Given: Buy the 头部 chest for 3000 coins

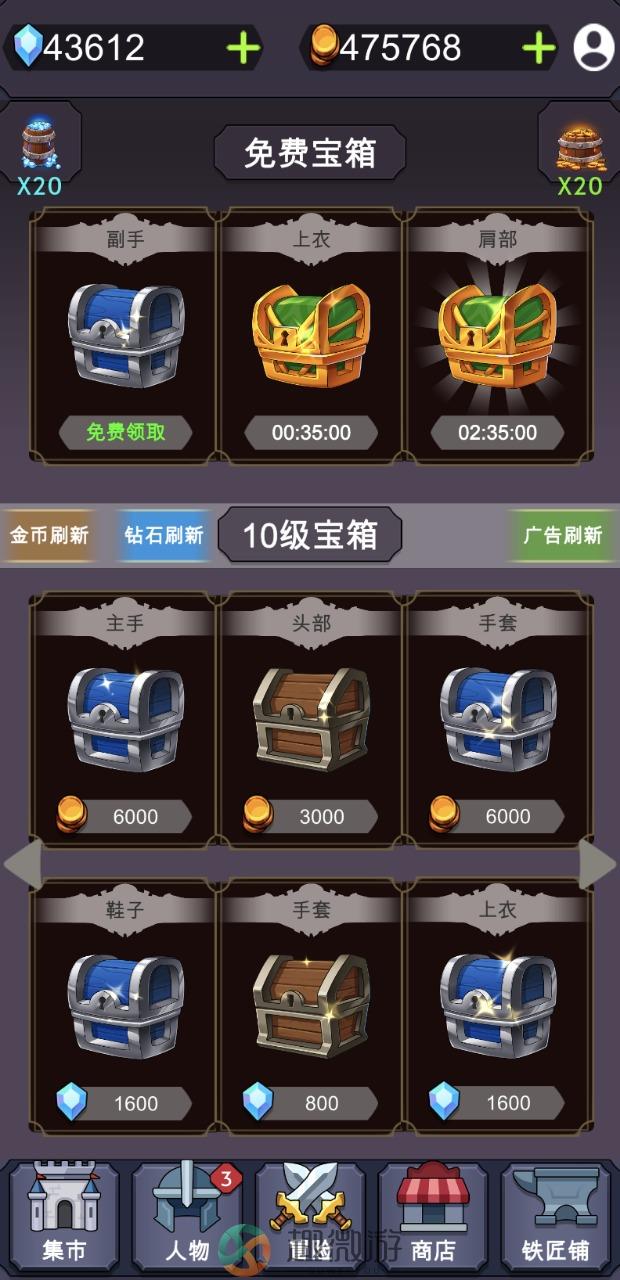Looking at the screenshot, I should [x=311, y=816].
